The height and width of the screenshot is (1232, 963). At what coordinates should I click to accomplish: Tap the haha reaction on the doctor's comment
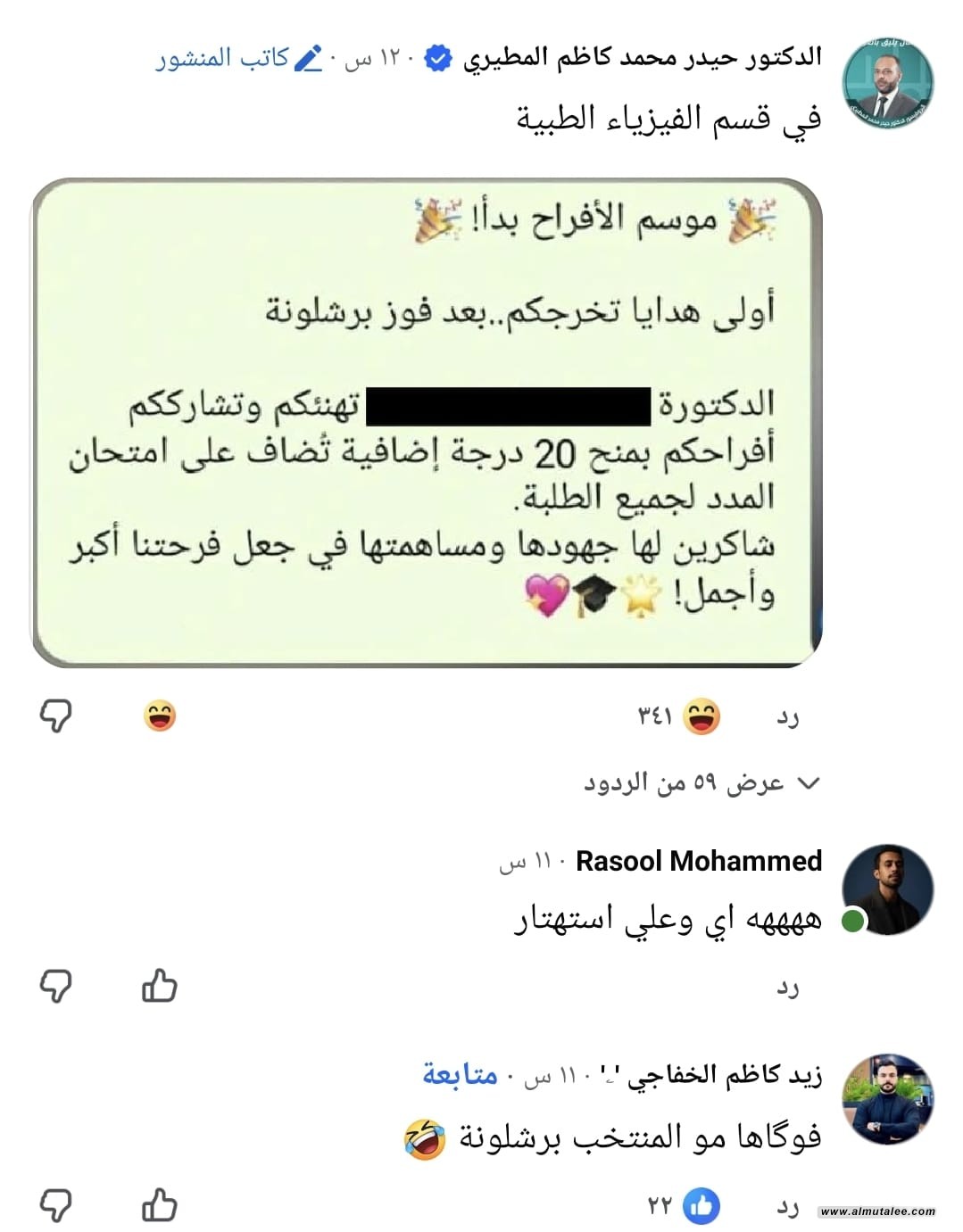click(x=160, y=715)
